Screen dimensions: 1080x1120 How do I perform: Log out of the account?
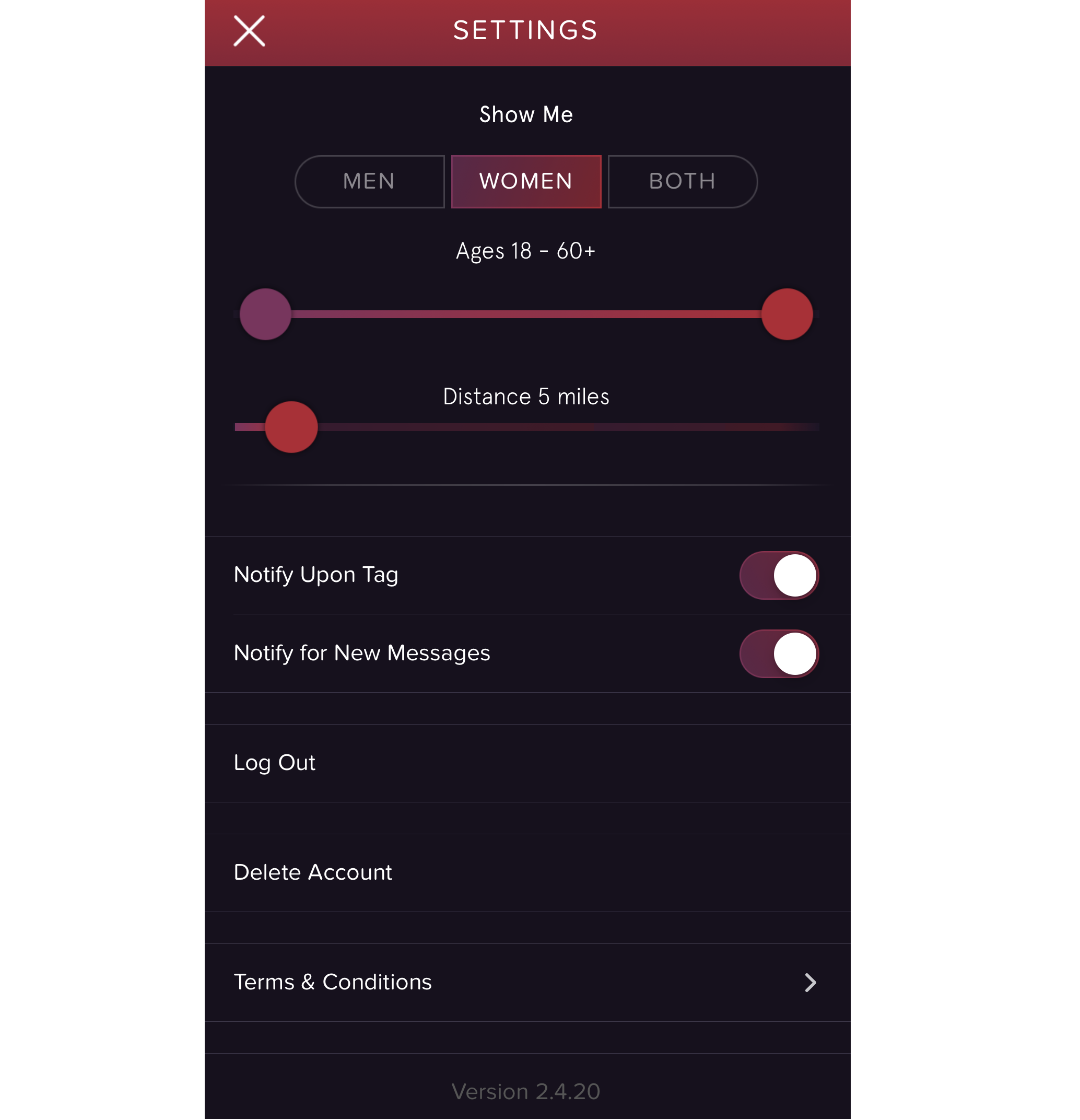coord(275,763)
